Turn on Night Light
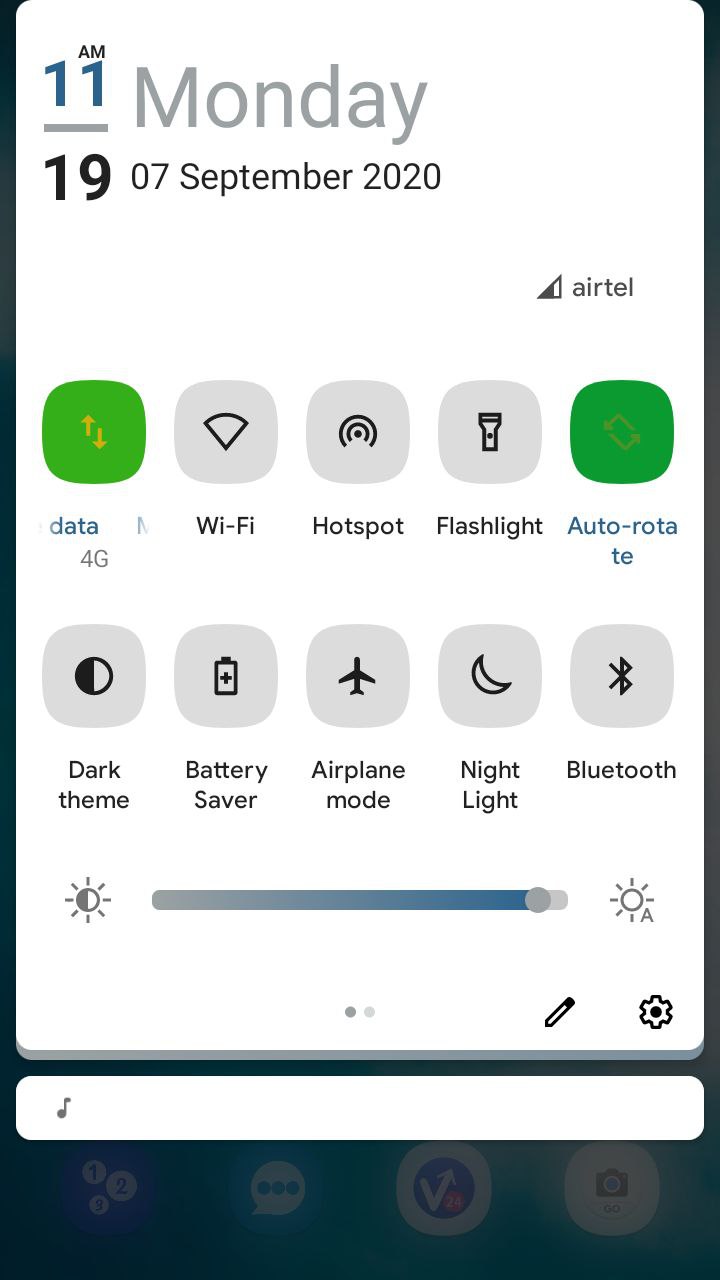Screen dimensions: 720x1280 click(x=490, y=676)
